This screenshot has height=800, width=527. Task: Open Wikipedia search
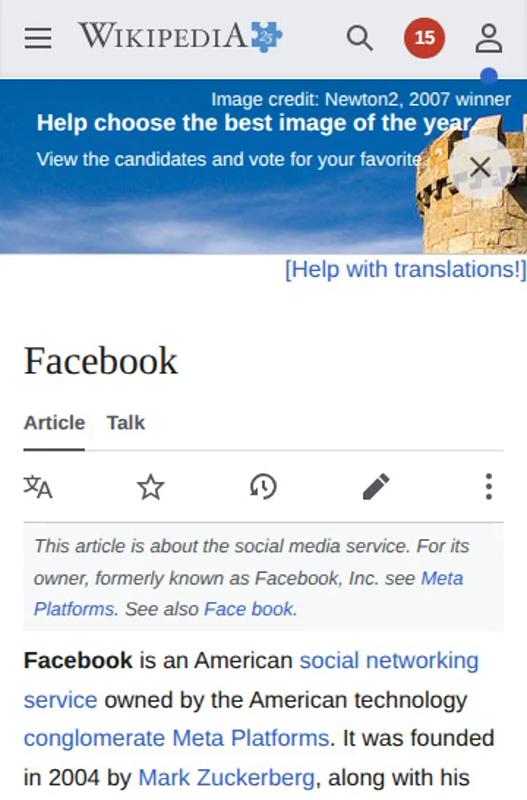[x=360, y=38]
